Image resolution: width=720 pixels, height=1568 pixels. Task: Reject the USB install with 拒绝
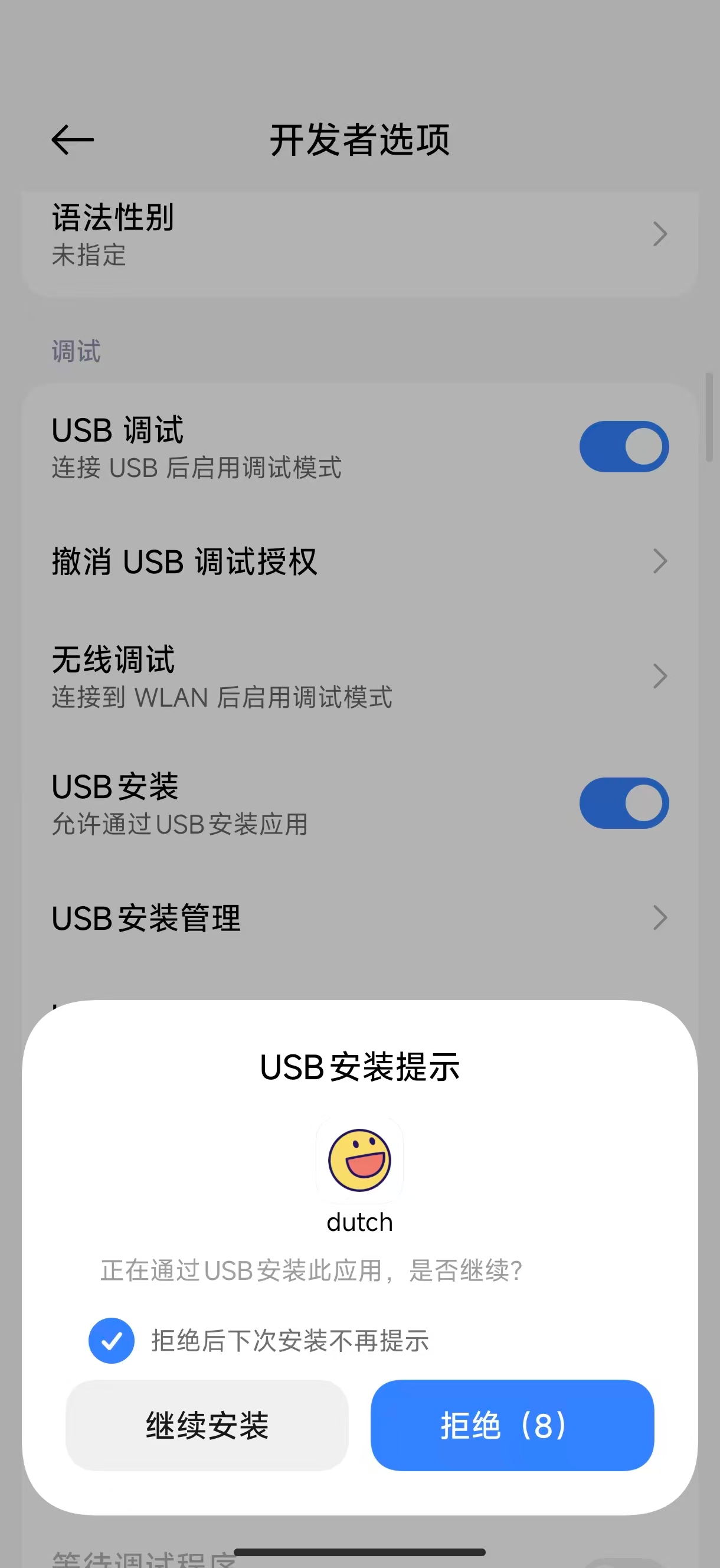click(512, 1425)
